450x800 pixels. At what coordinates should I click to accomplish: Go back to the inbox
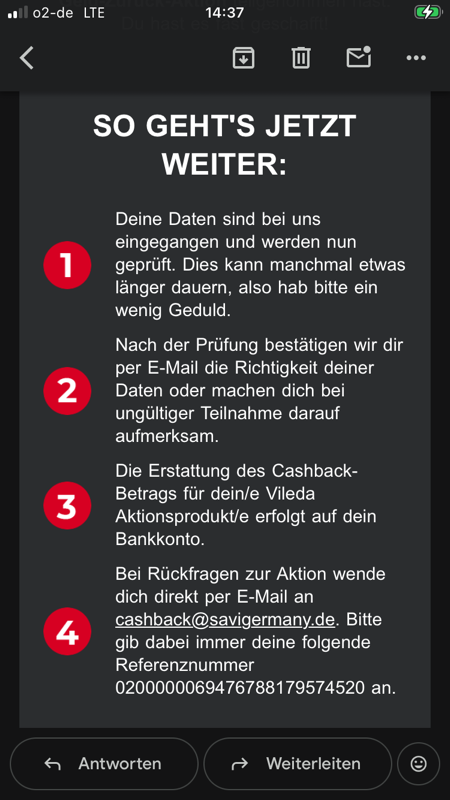pyautogui.click(x=27, y=58)
